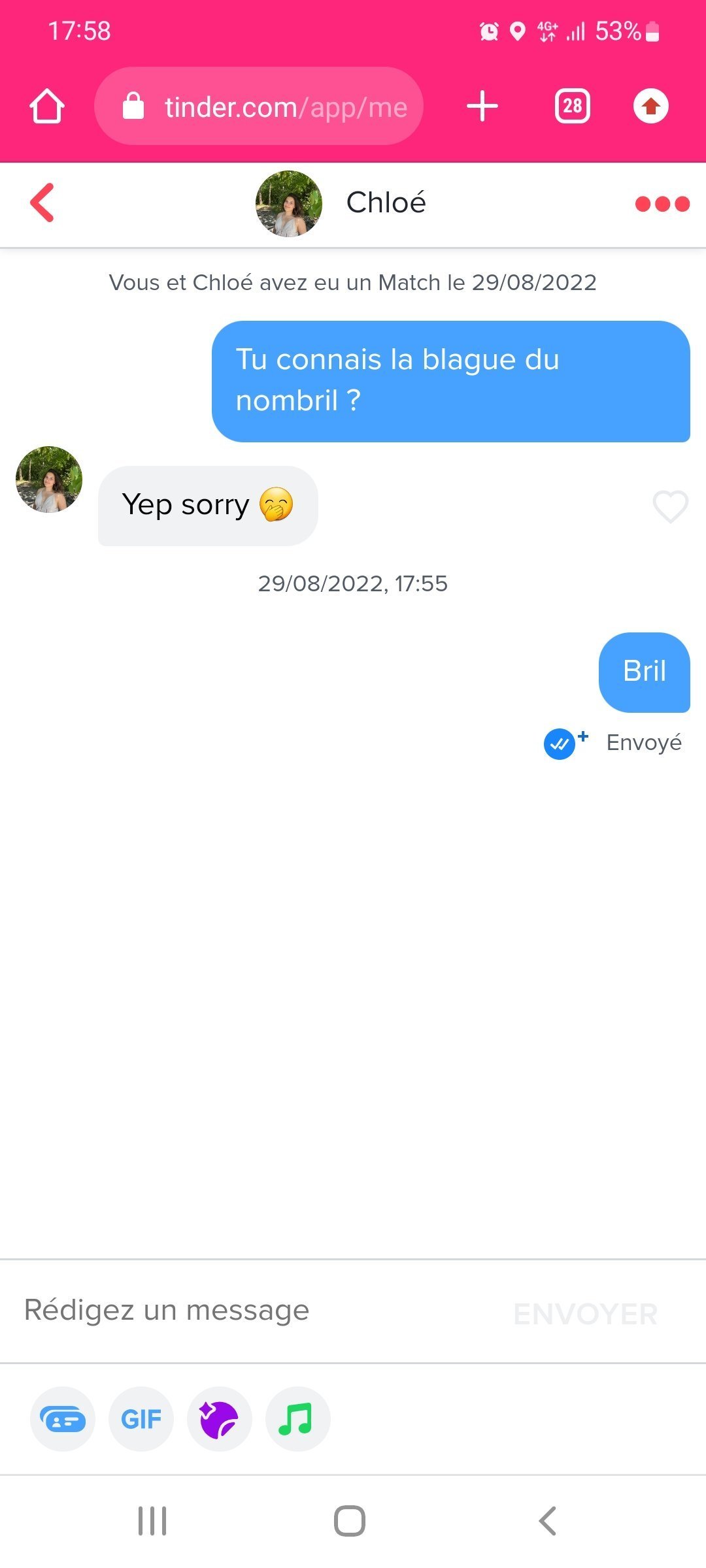Screen dimensions: 706x1568
Task: Go back to the matches list
Action: [x=42, y=203]
